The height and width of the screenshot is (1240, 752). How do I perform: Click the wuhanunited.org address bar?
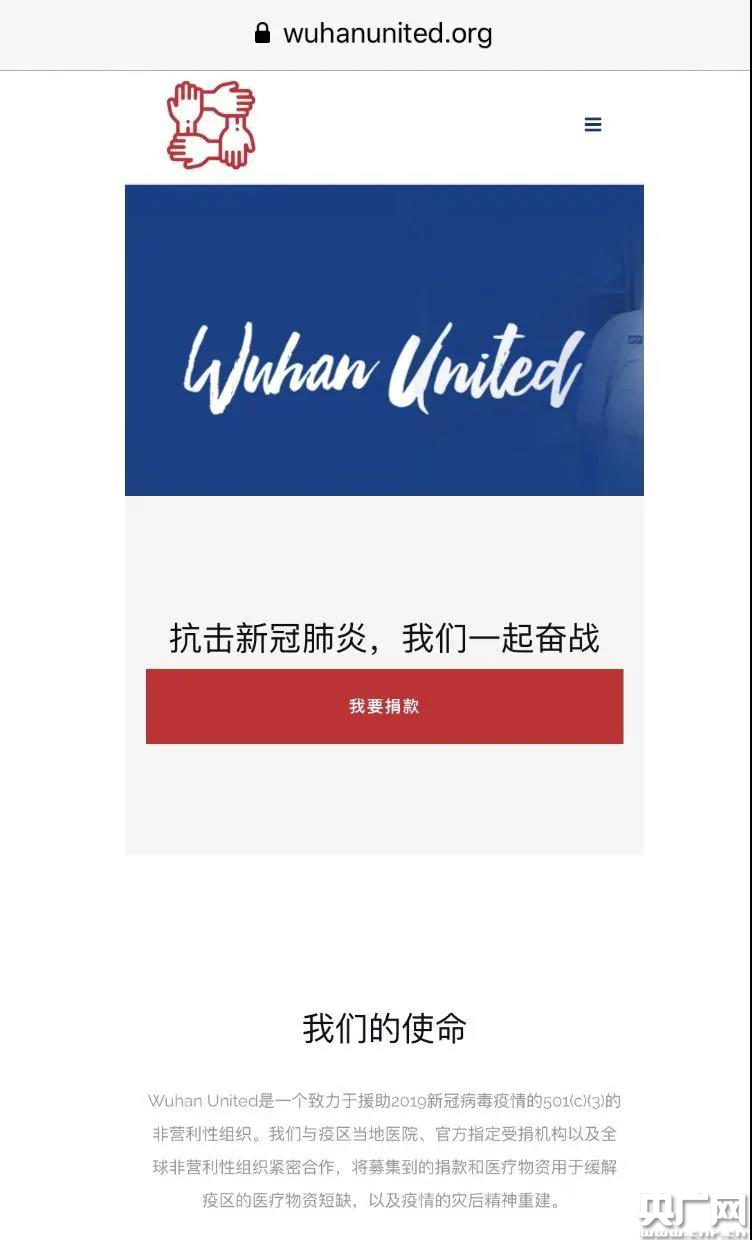[389, 33]
